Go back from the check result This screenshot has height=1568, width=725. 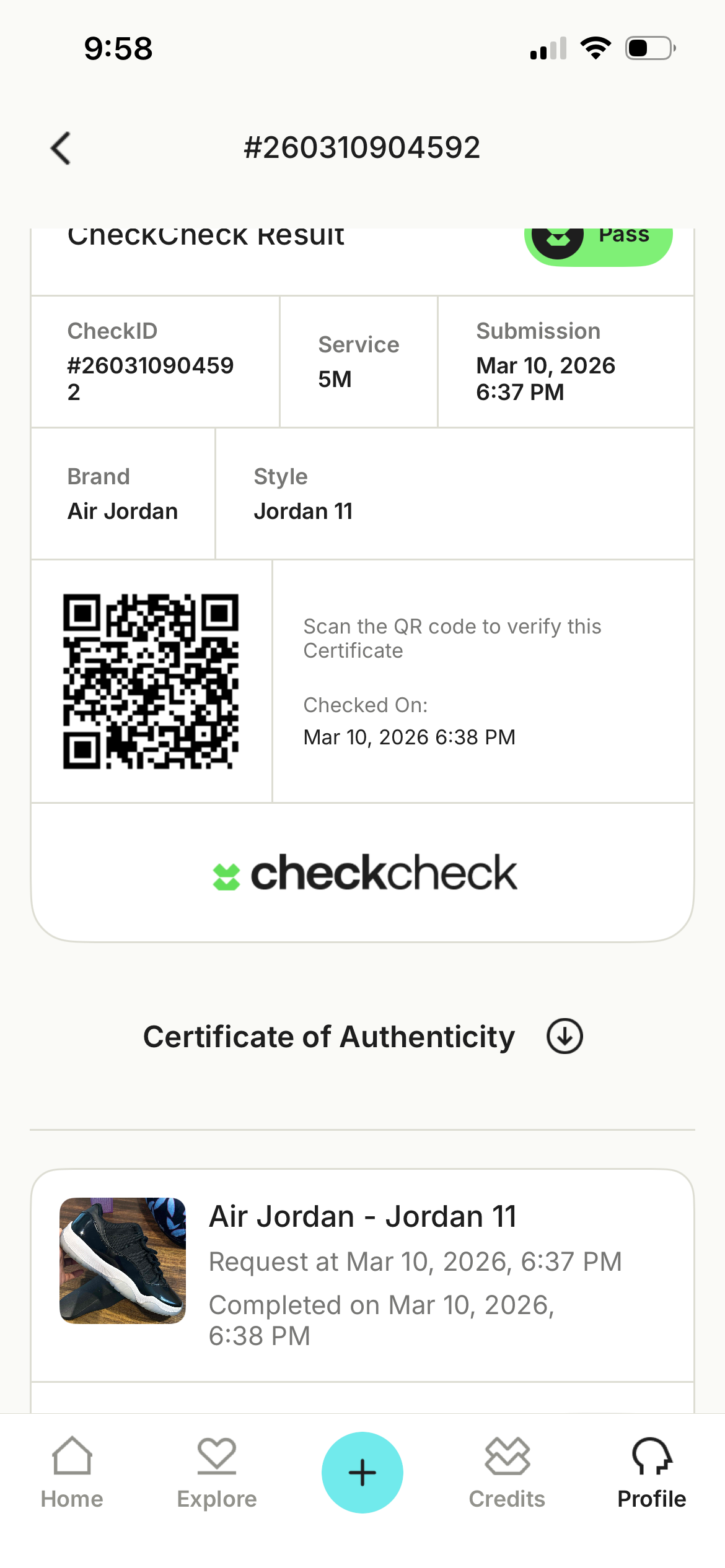pos(61,149)
